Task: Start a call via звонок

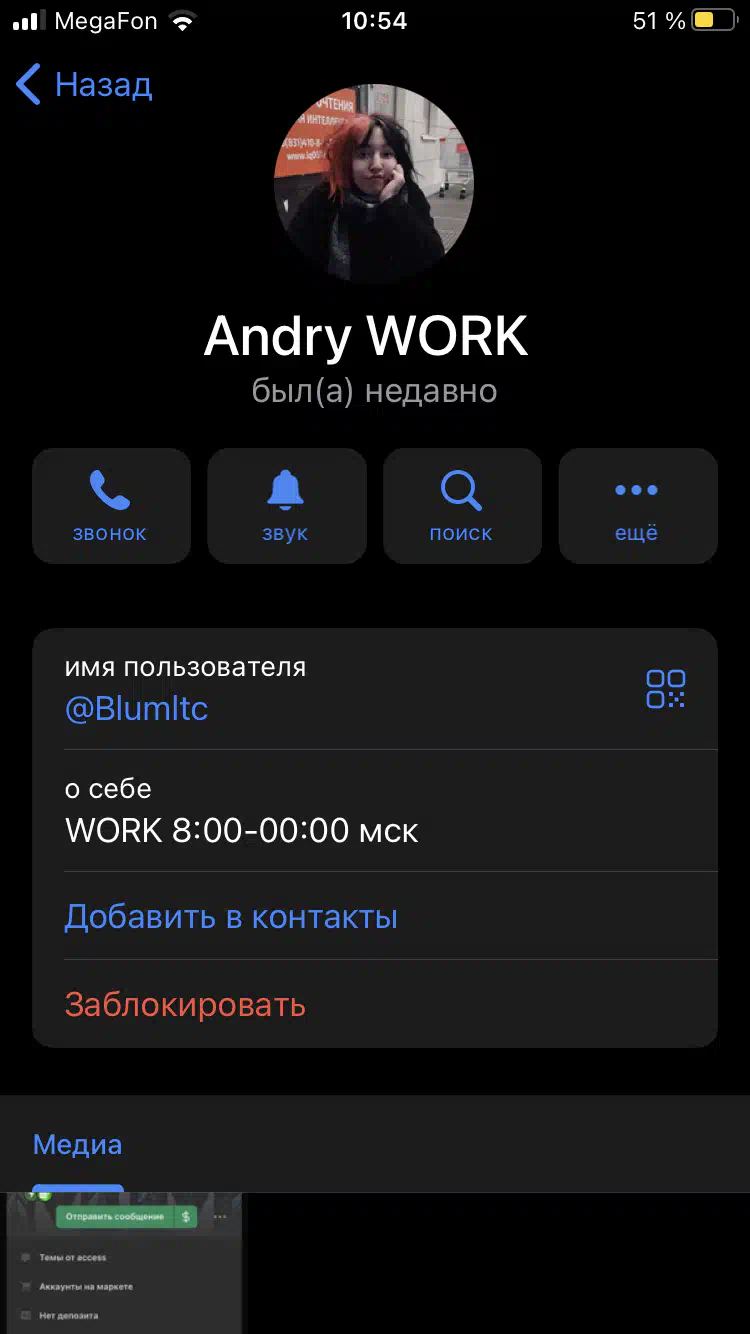Action: 111,506
